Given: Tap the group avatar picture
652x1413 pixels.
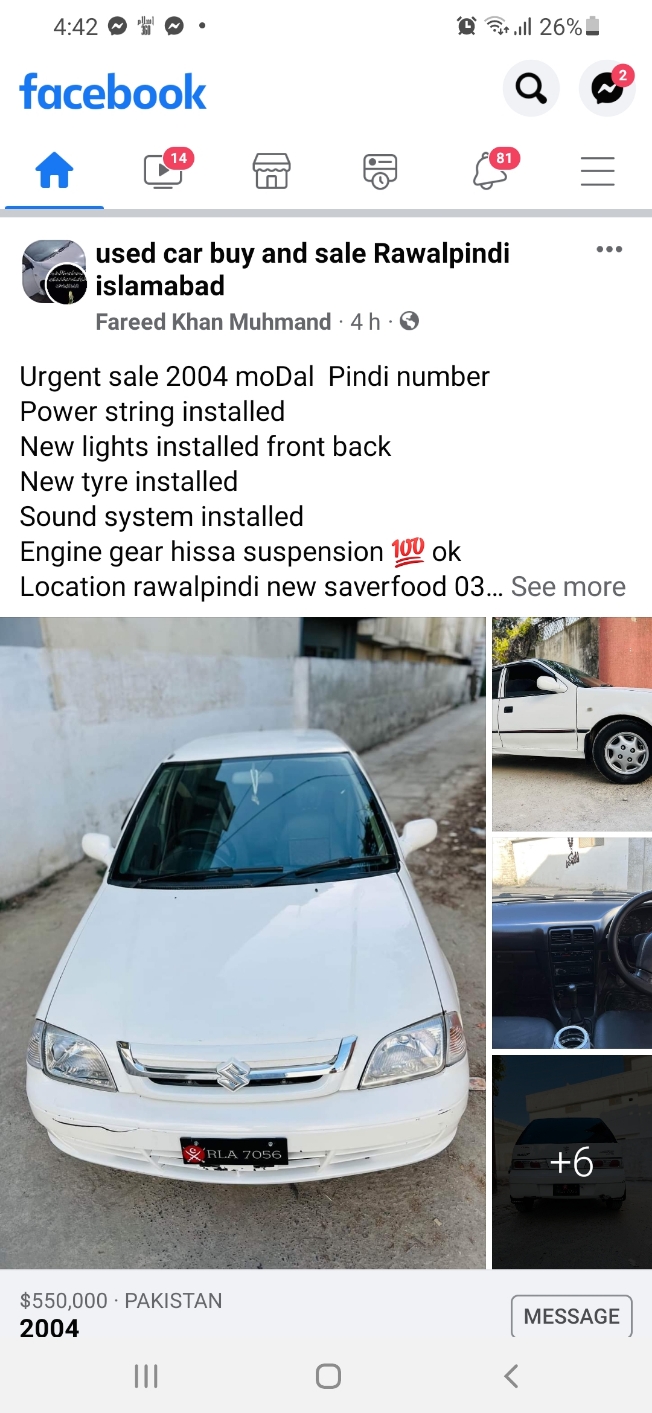Looking at the screenshot, I should click(54, 271).
